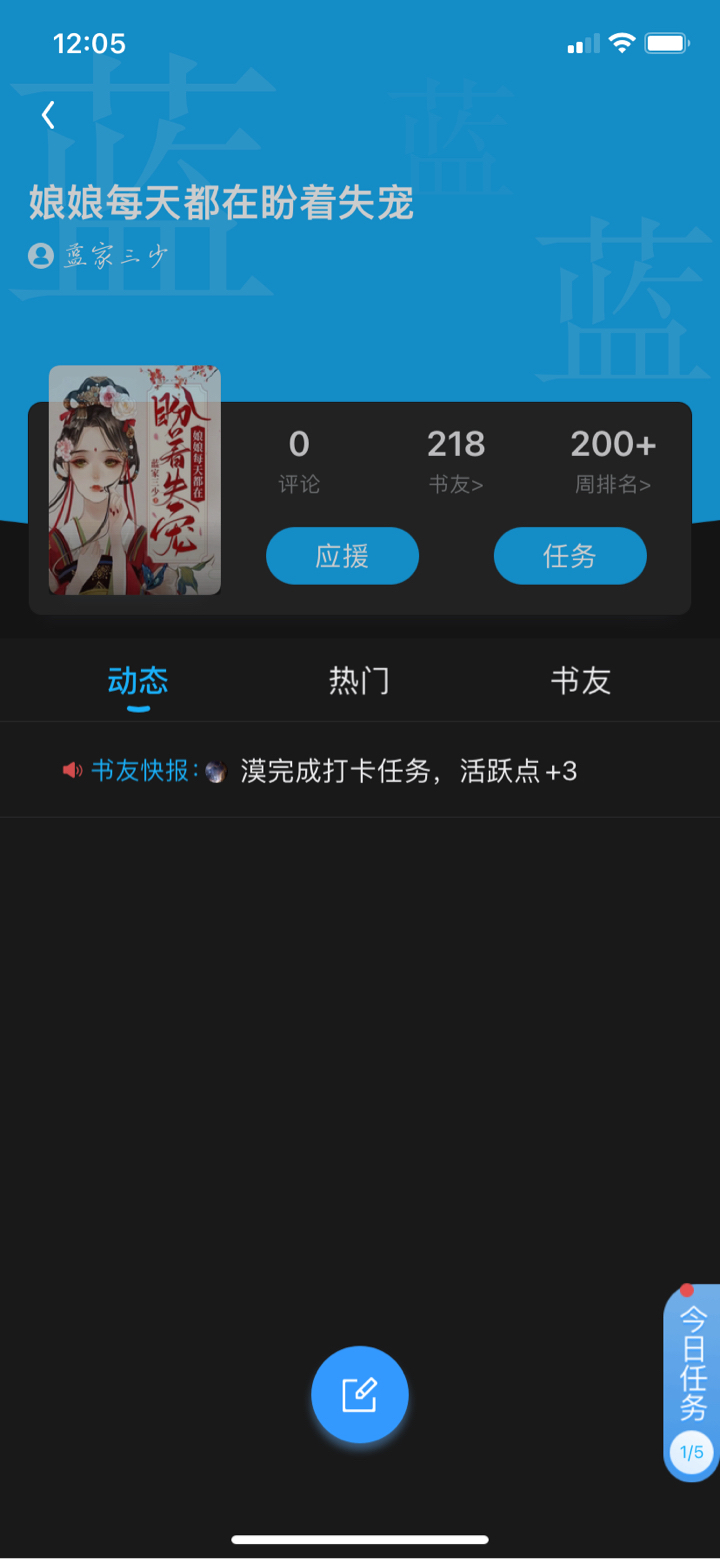Compose a new post with pencil button
The image size is (720, 1559).
(x=360, y=1394)
